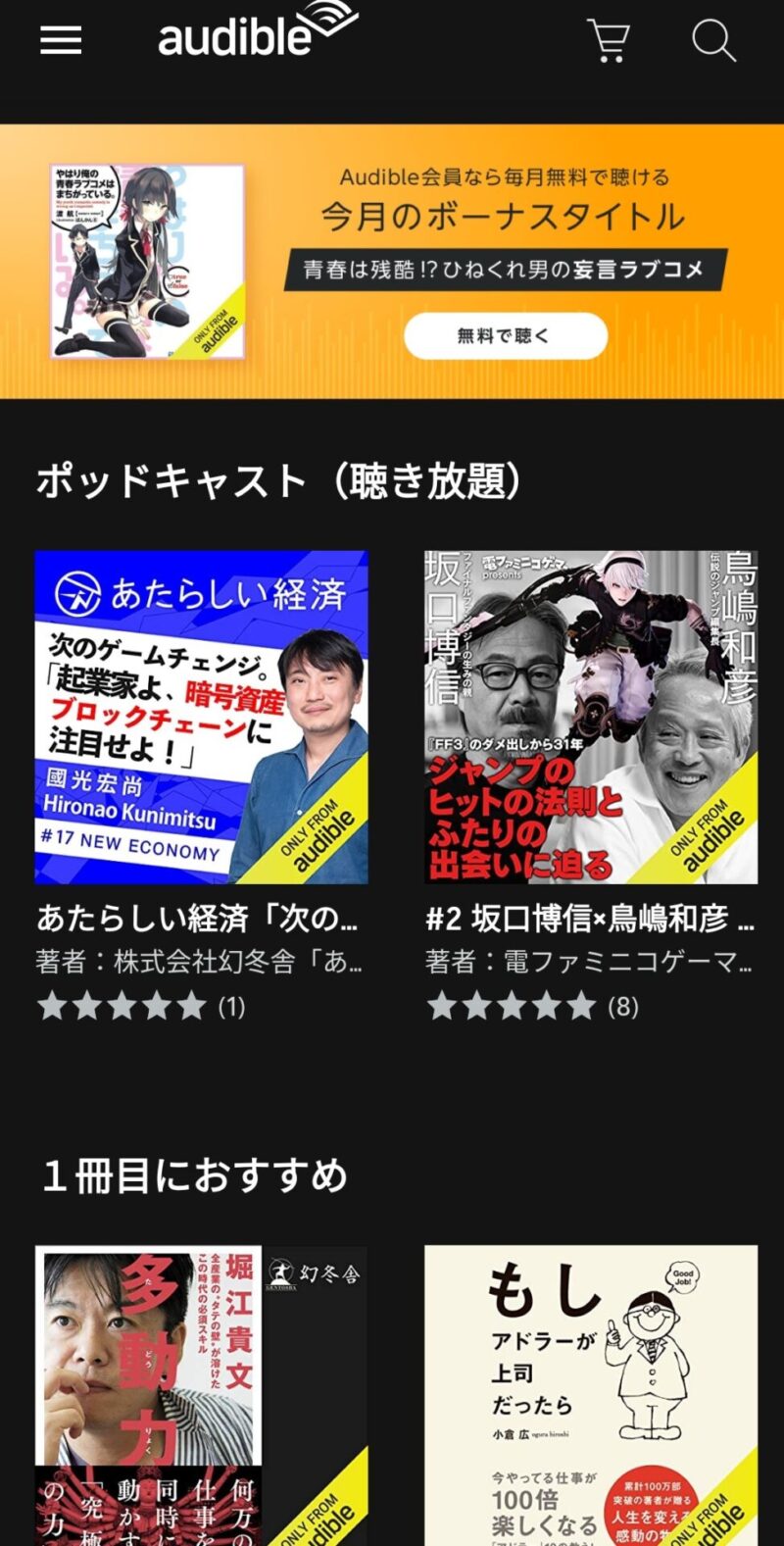
Task: Open the hamburger menu
Action: tap(61, 40)
